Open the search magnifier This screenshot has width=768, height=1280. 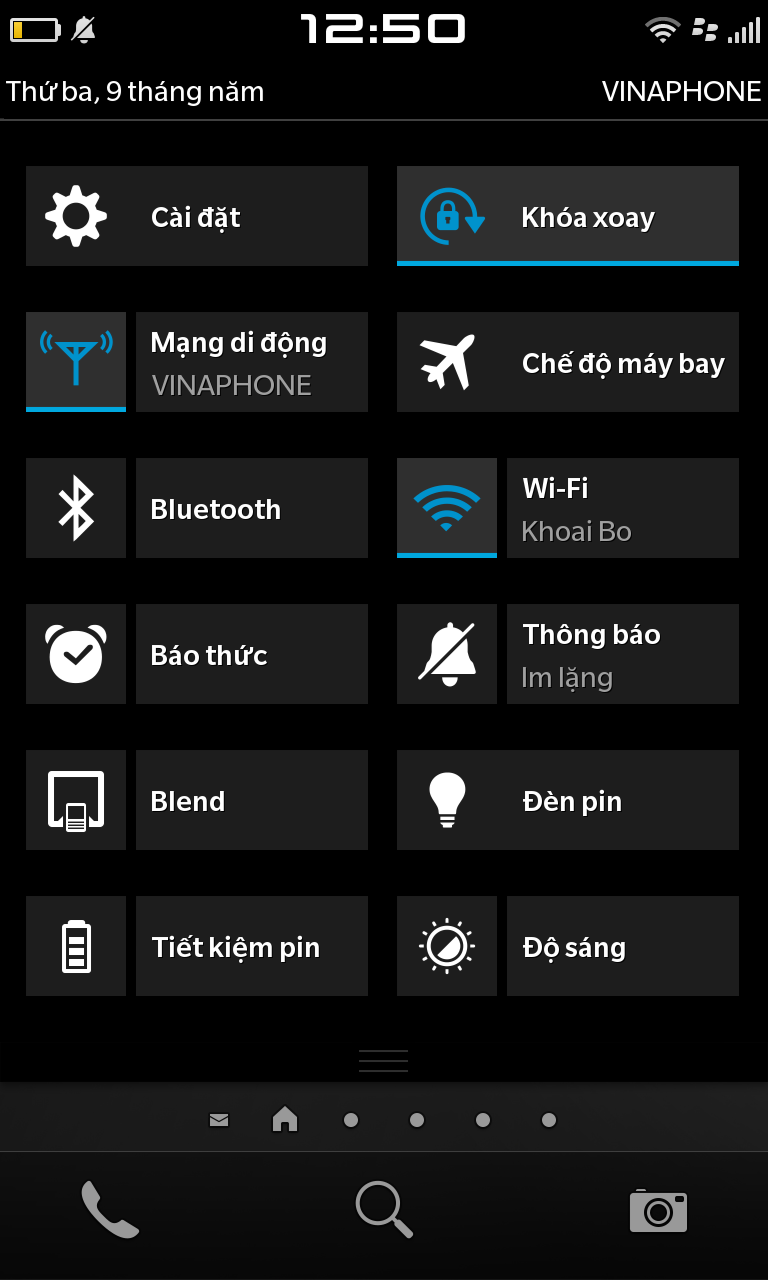384,1210
